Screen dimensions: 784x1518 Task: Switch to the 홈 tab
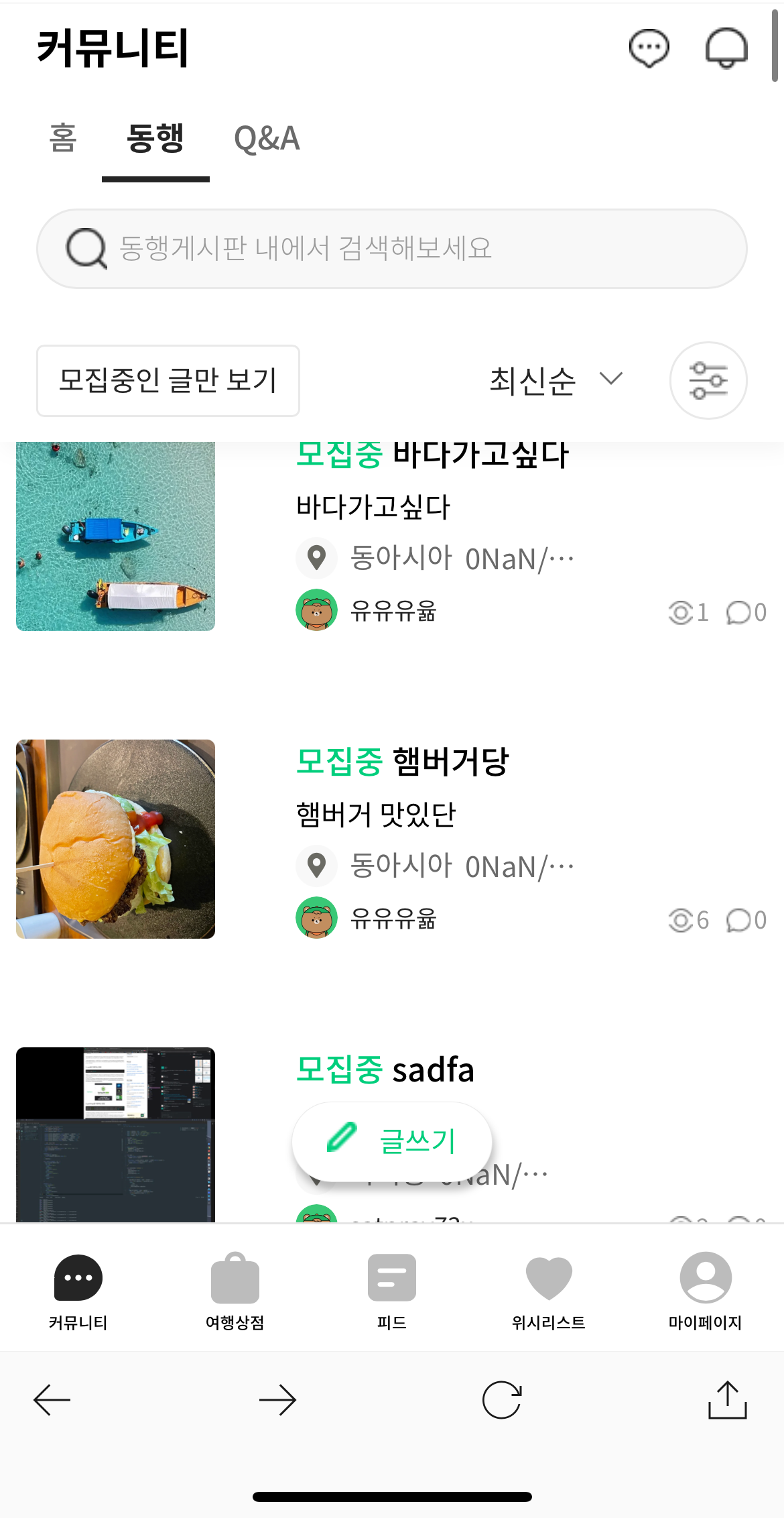click(x=63, y=139)
